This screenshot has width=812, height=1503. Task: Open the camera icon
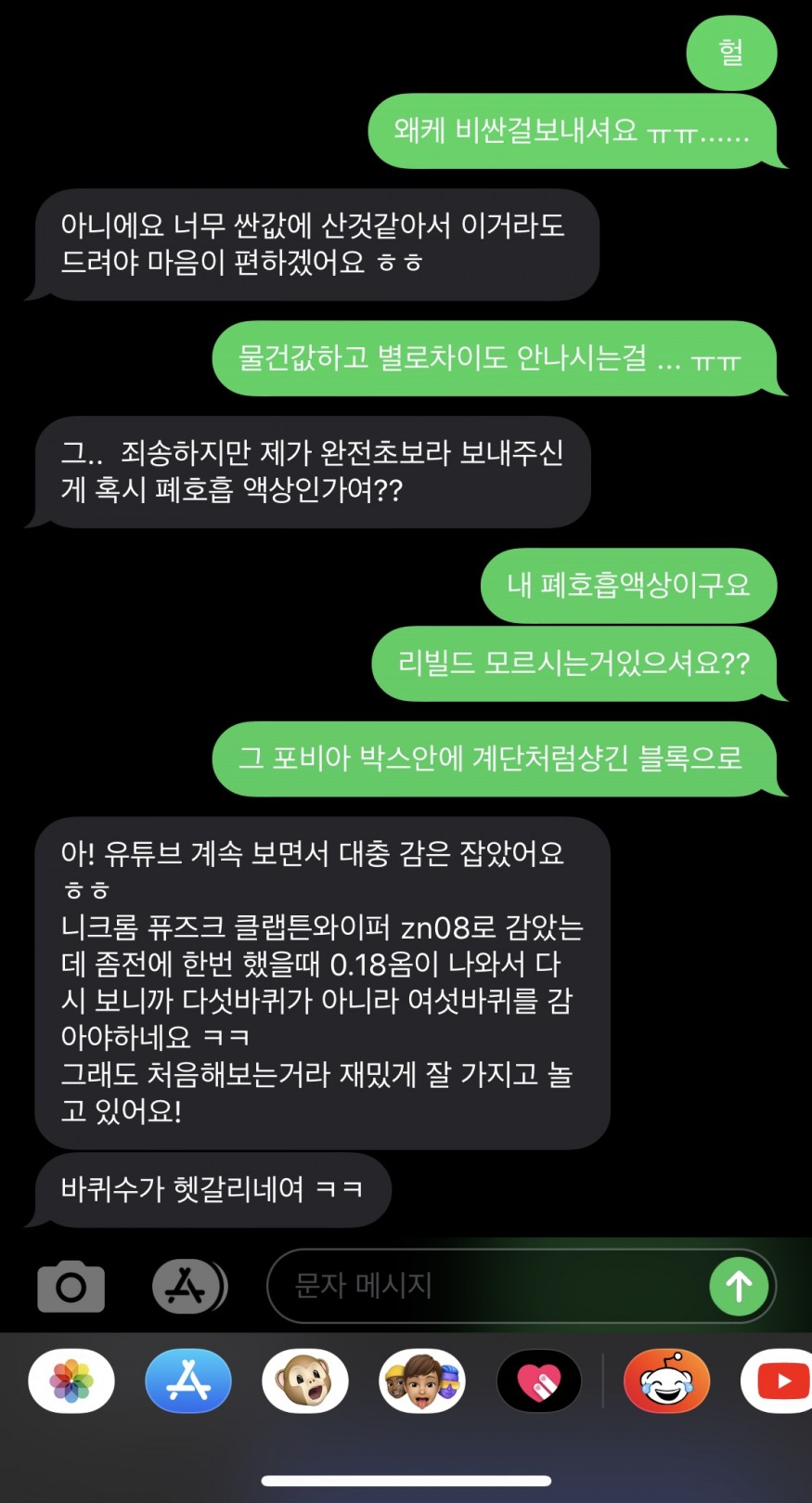tap(71, 1286)
